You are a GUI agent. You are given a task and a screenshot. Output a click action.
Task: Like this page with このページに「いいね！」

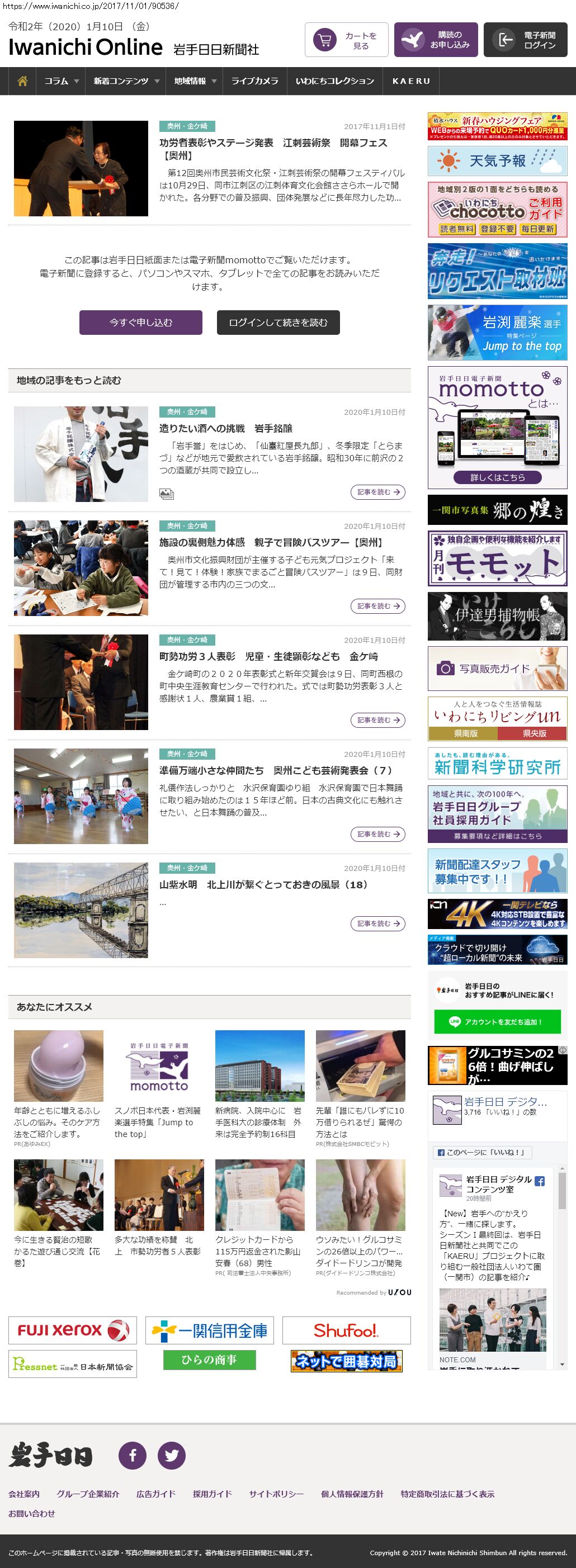(x=481, y=1152)
